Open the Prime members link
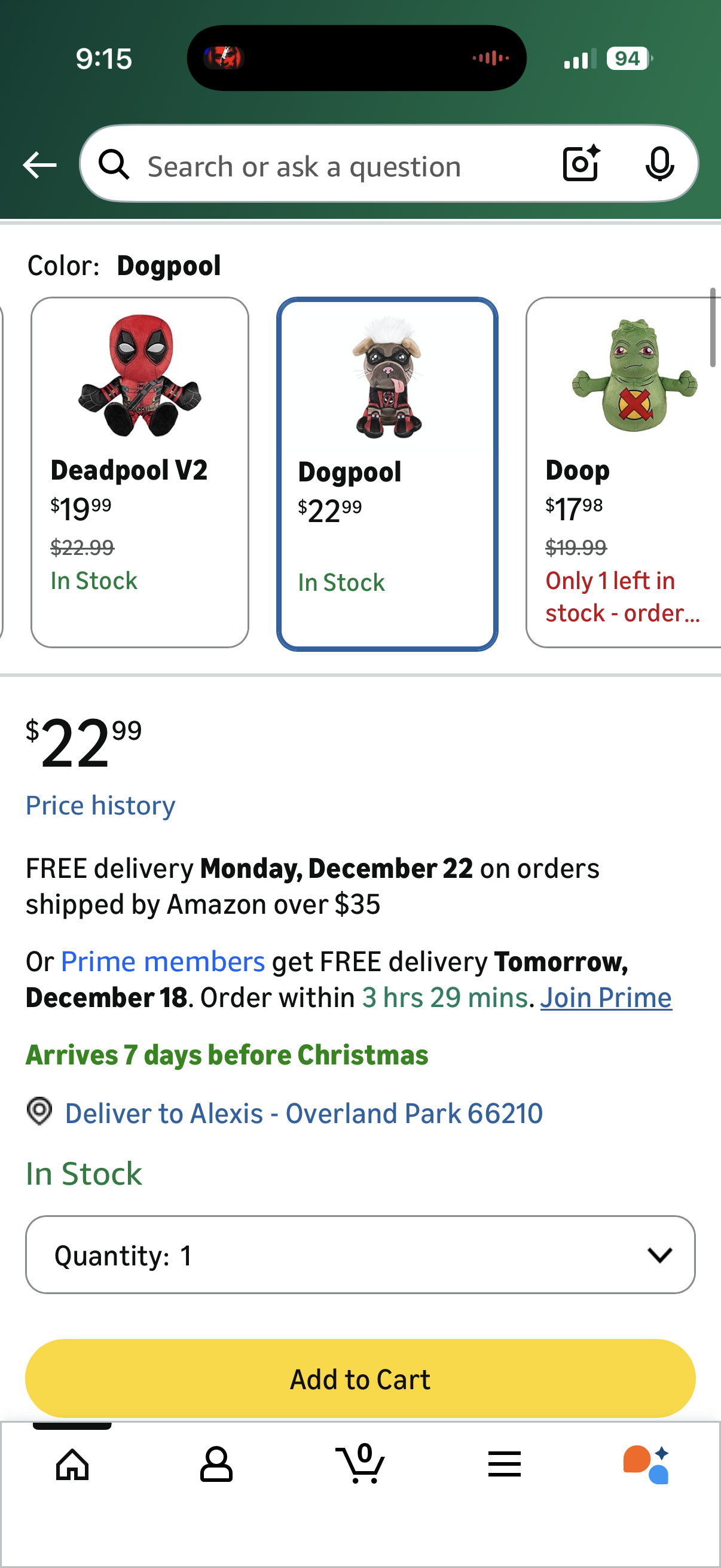This screenshot has width=721, height=1568. [x=161, y=961]
